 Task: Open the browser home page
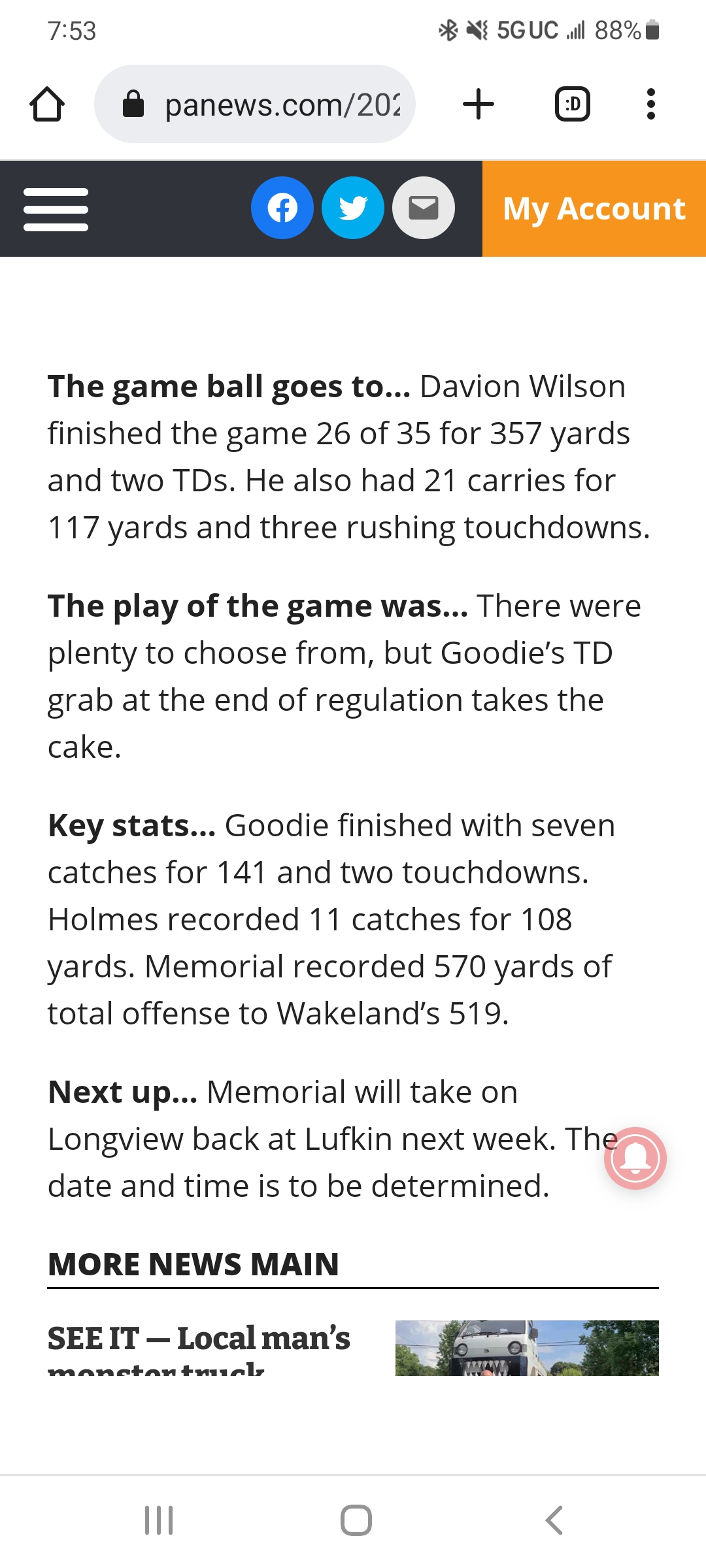(x=47, y=105)
